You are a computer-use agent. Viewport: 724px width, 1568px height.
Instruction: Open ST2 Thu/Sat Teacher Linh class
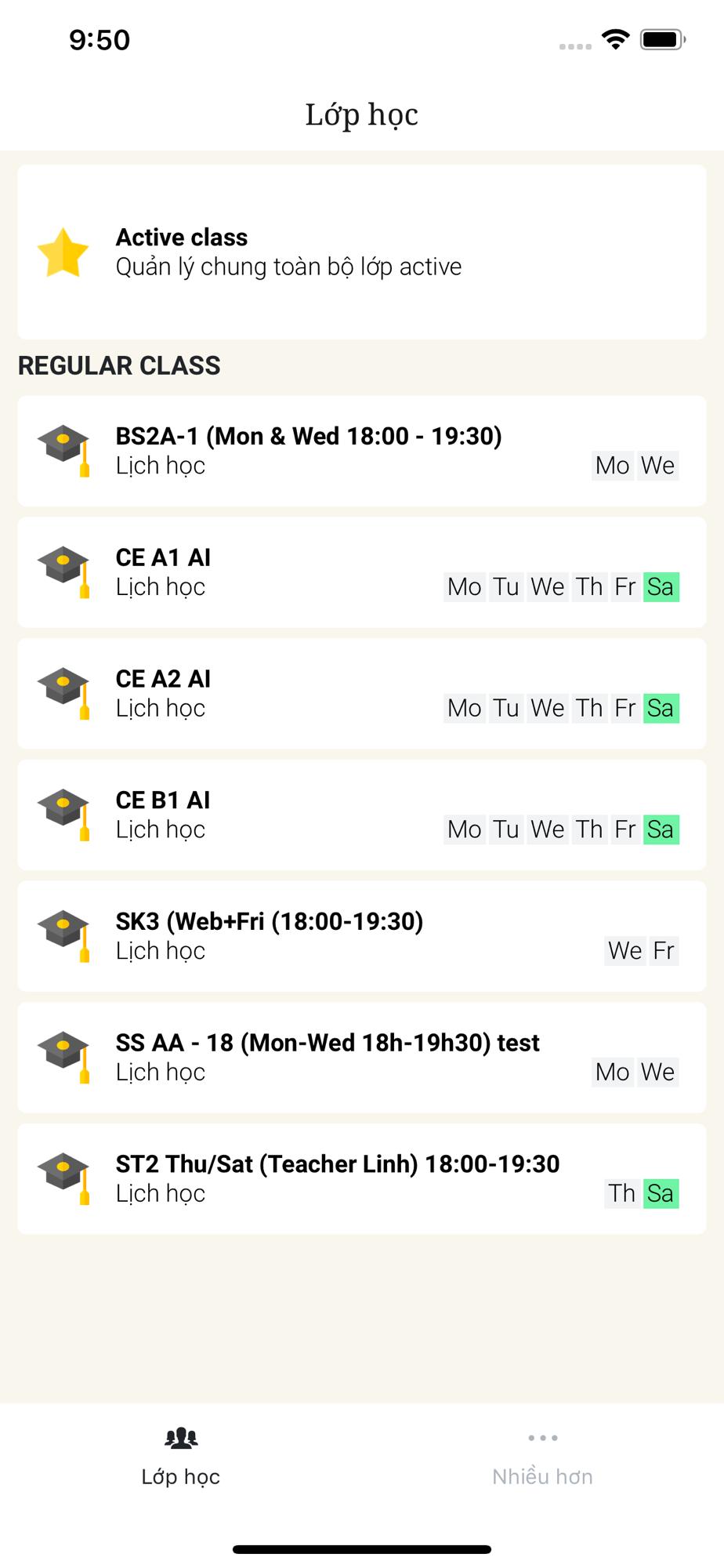pyautogui.click(x=361, y=1178)
